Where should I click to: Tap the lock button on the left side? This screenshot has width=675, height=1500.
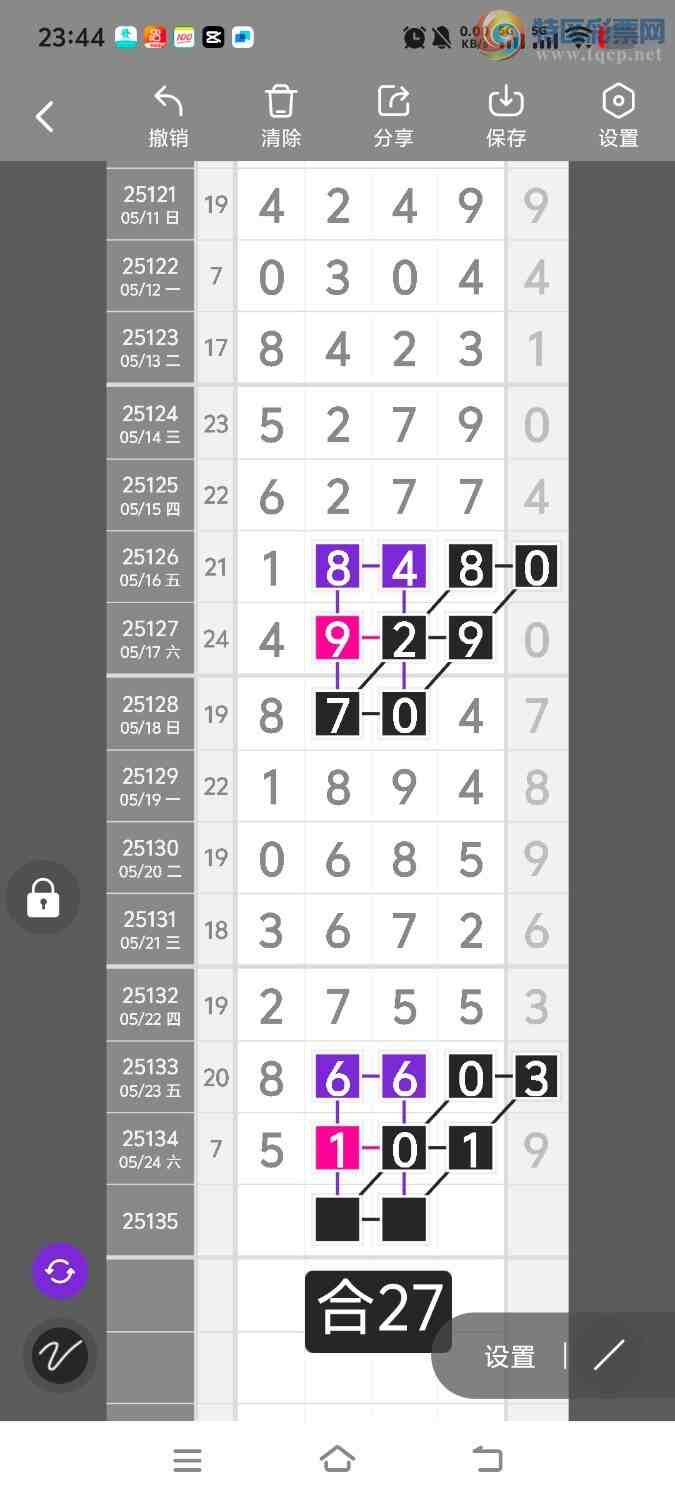pyautogui.click(x=43, y=897)
